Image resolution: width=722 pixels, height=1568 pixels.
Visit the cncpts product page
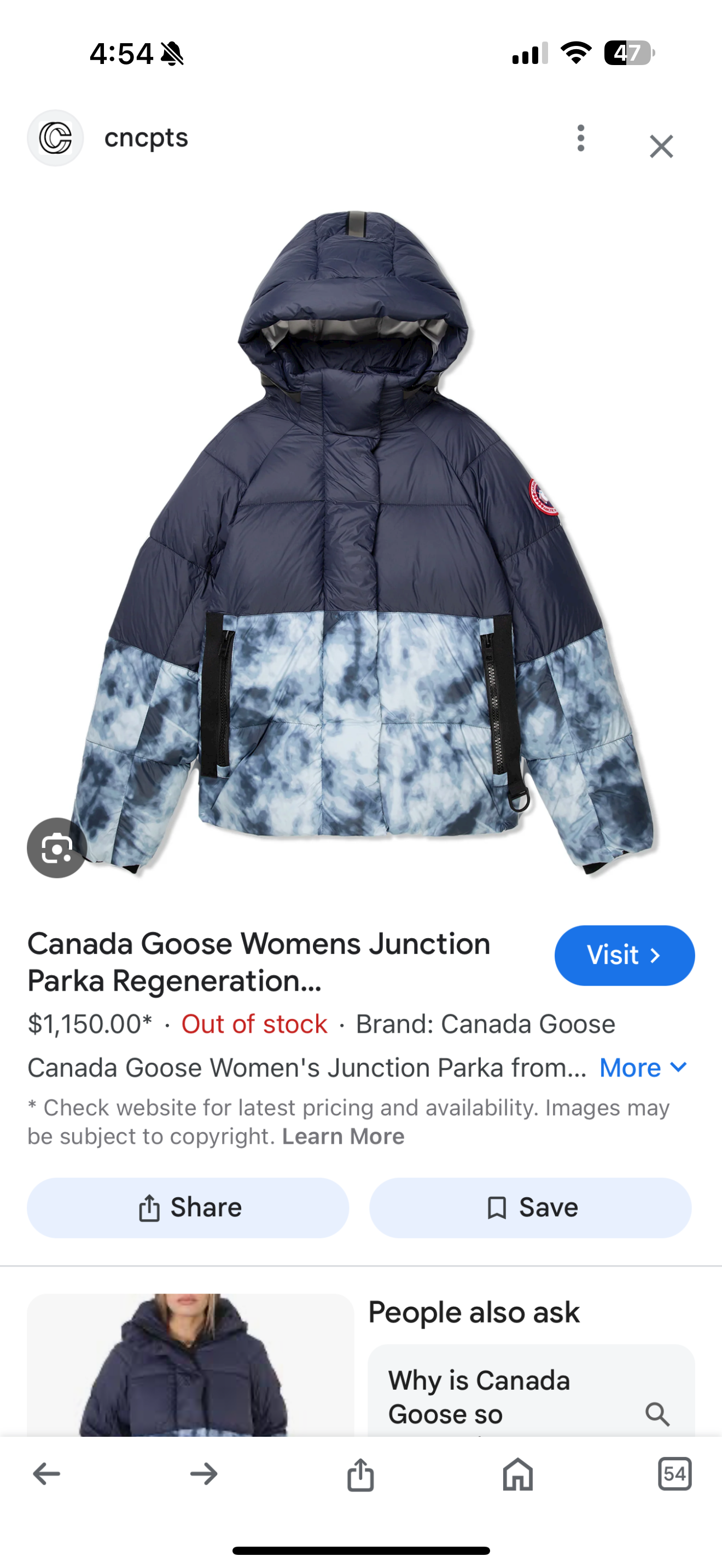[624, 955]
